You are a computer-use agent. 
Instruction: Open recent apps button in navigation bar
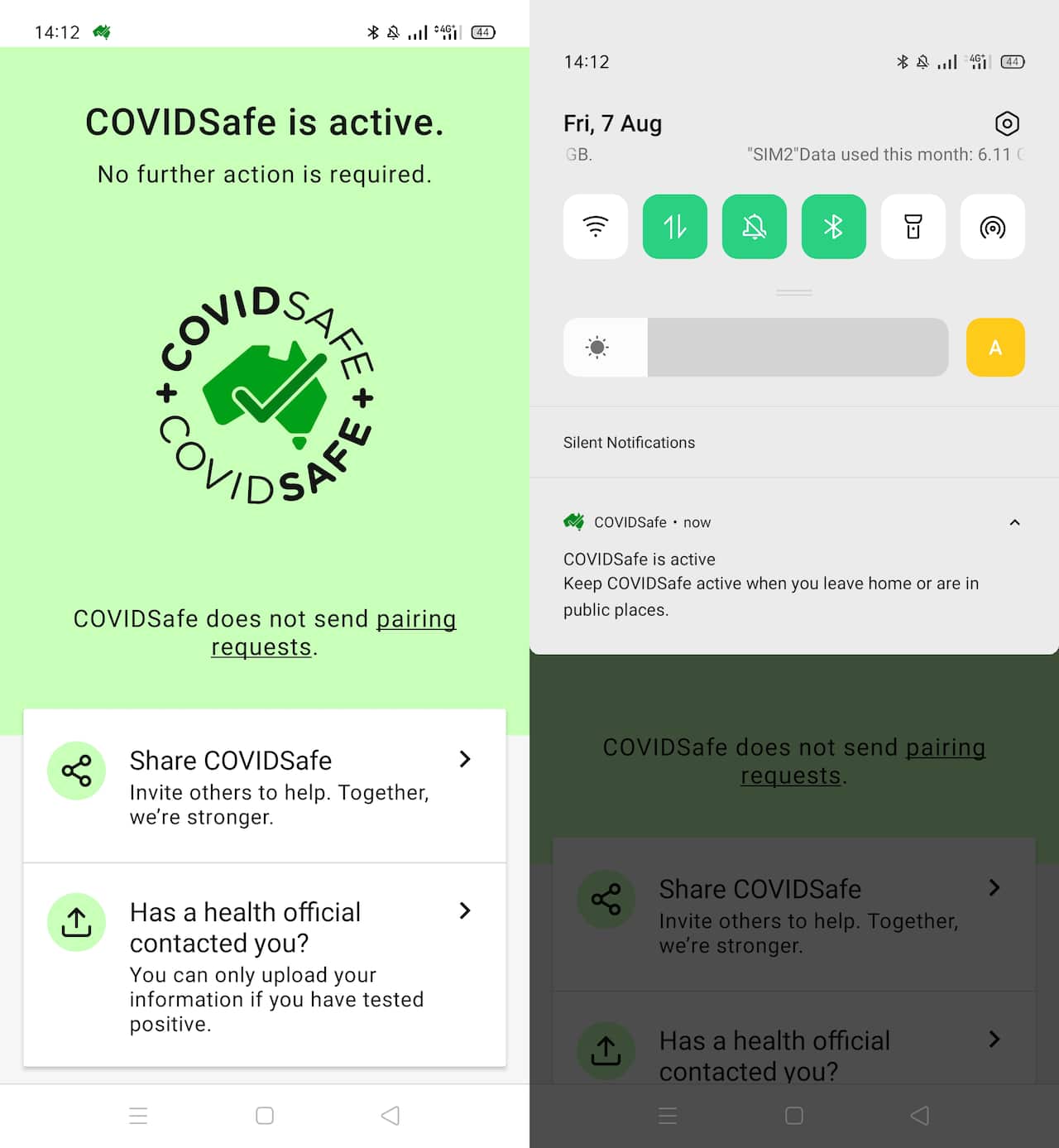point(138,1115)
